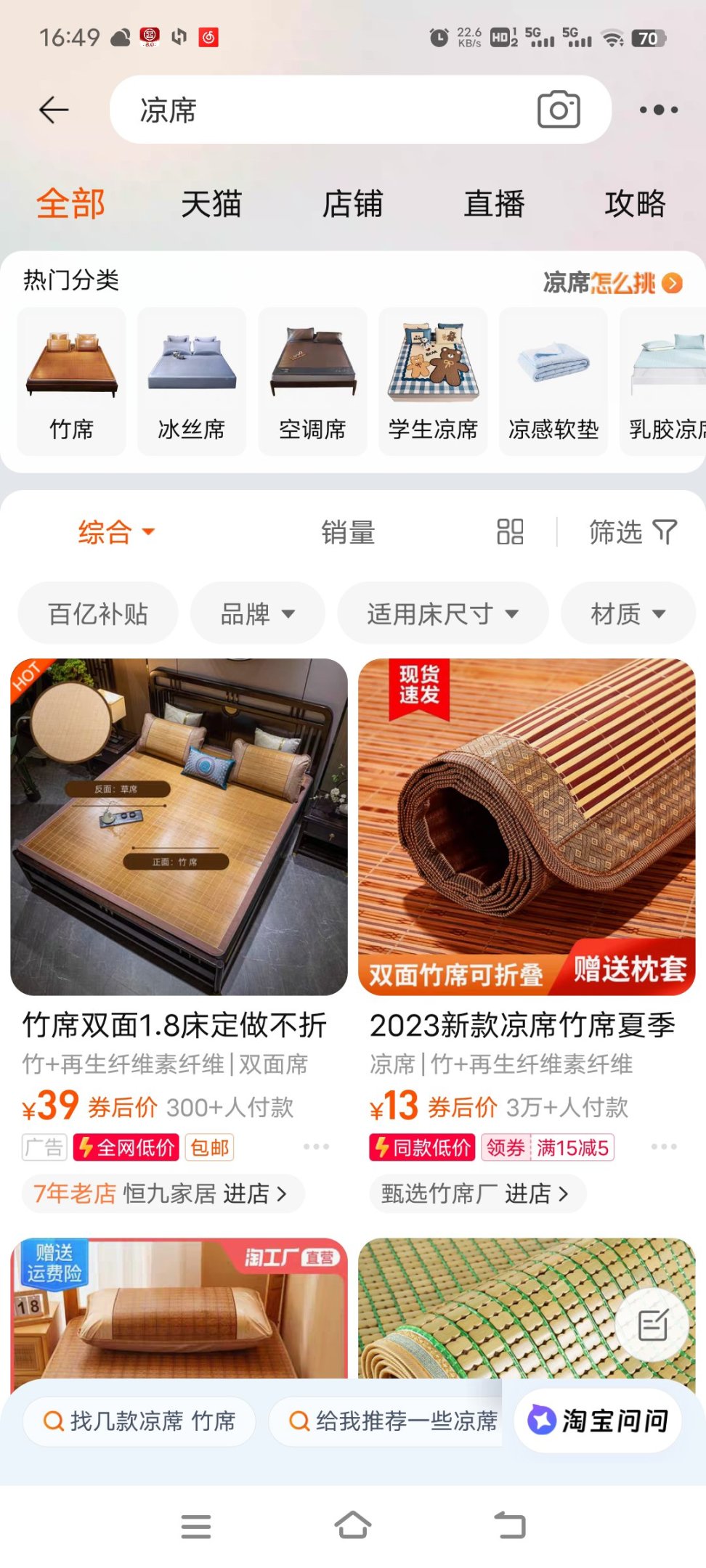Switch to the 天猫 tab
Screen dimensions: 706x1568
pos(211,204)
